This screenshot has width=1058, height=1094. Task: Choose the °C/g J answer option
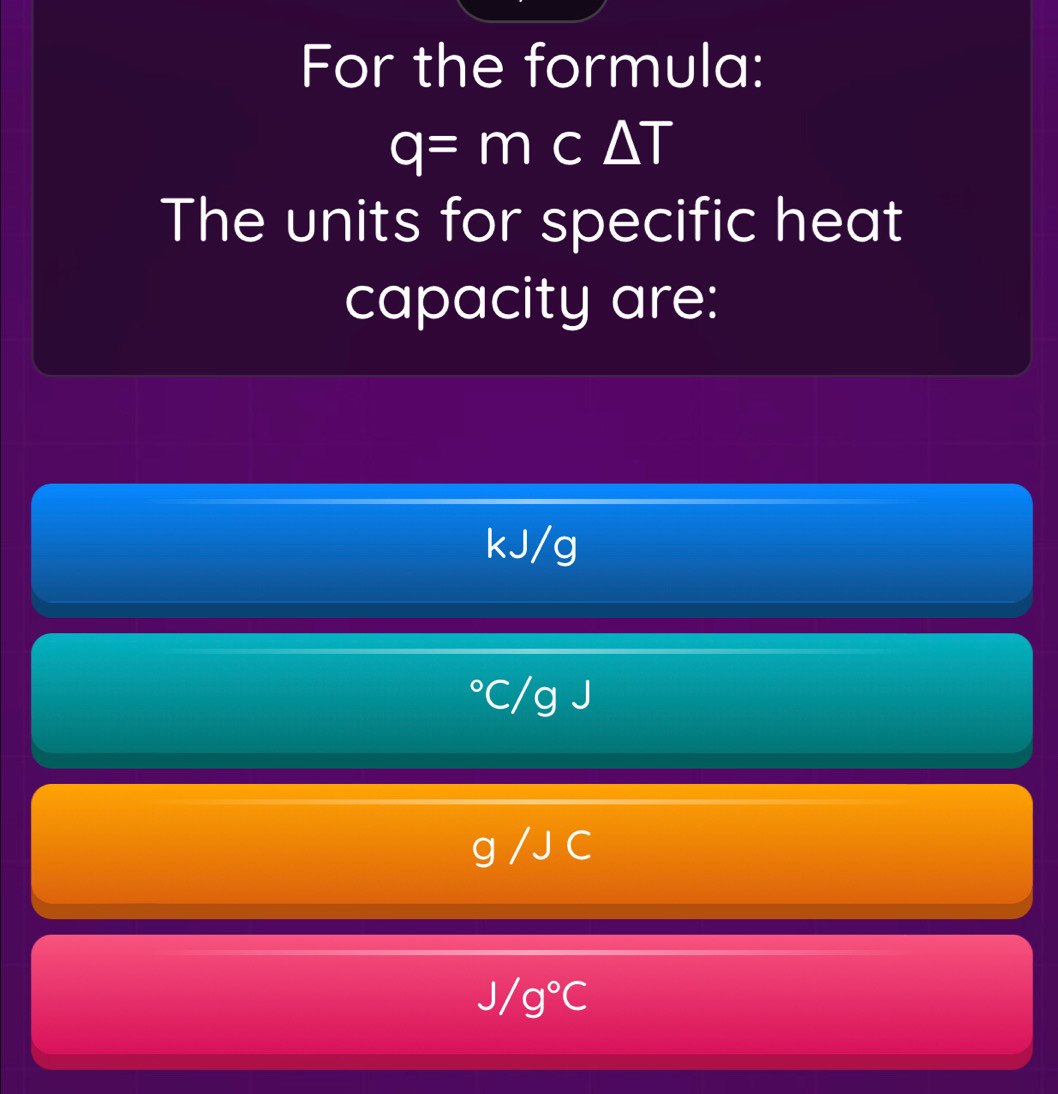531,696
